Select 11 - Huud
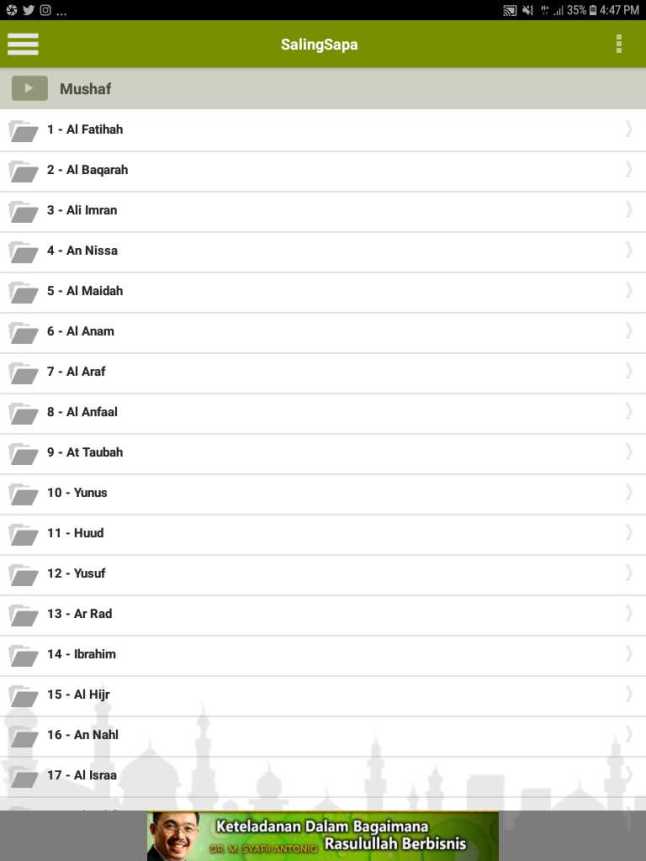This screenshot has width=646, height=861. coord(75,533)
